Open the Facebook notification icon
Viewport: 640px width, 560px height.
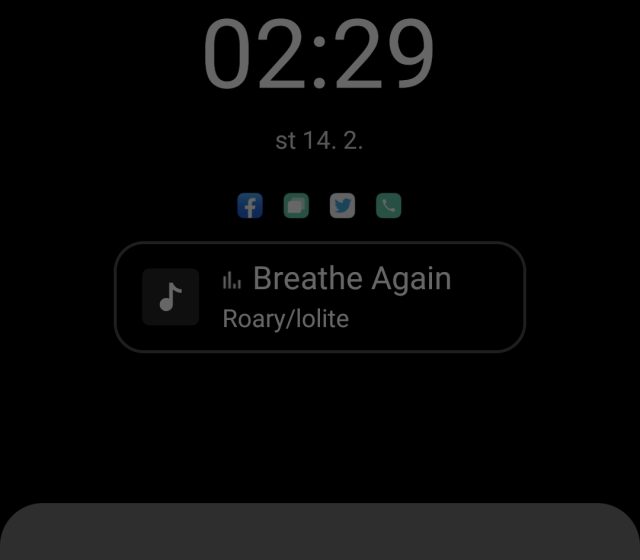coord(250,206)
